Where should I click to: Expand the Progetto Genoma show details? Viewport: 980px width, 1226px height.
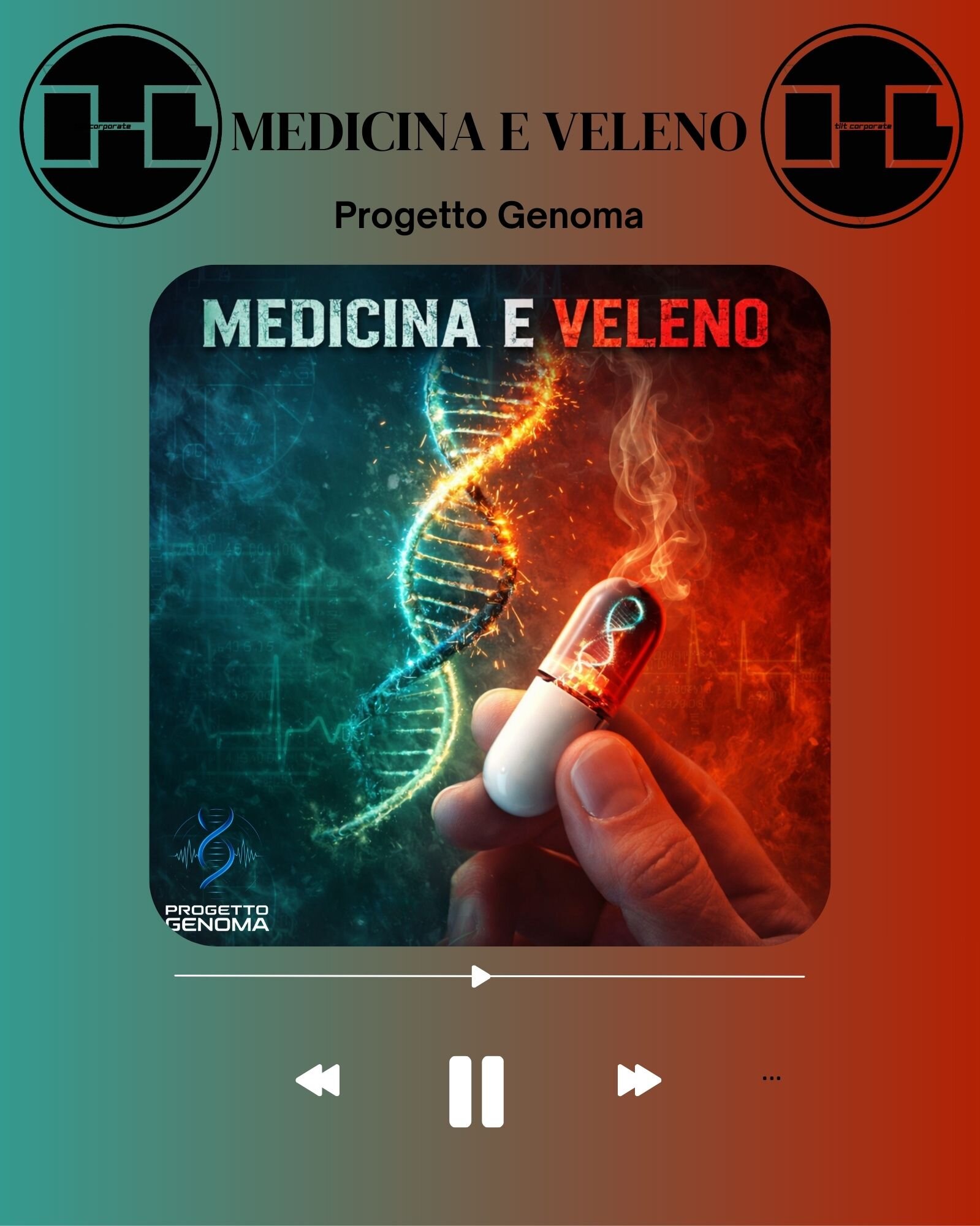point(487,213)
